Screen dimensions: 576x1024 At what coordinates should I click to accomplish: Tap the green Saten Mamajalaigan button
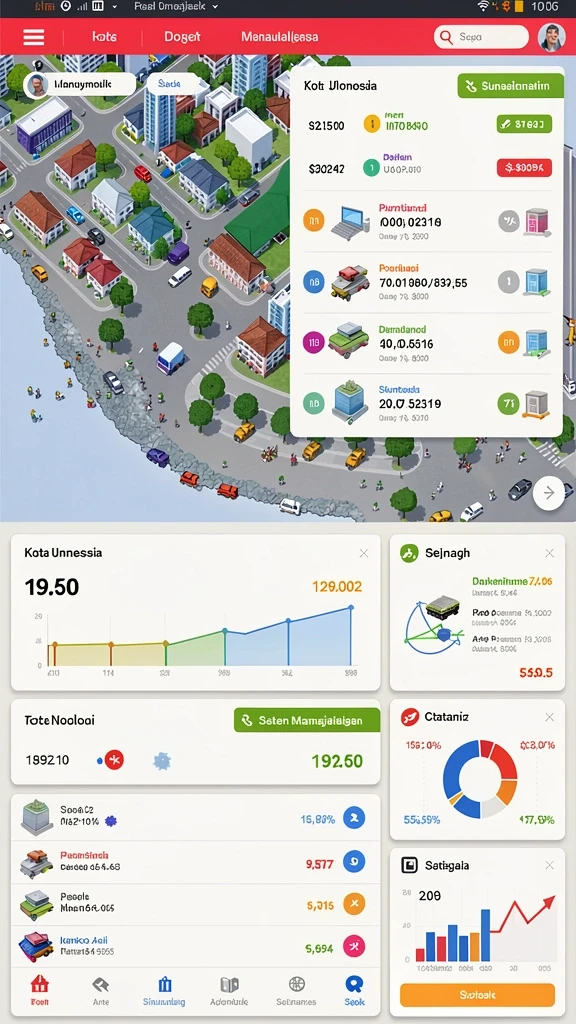307,720
